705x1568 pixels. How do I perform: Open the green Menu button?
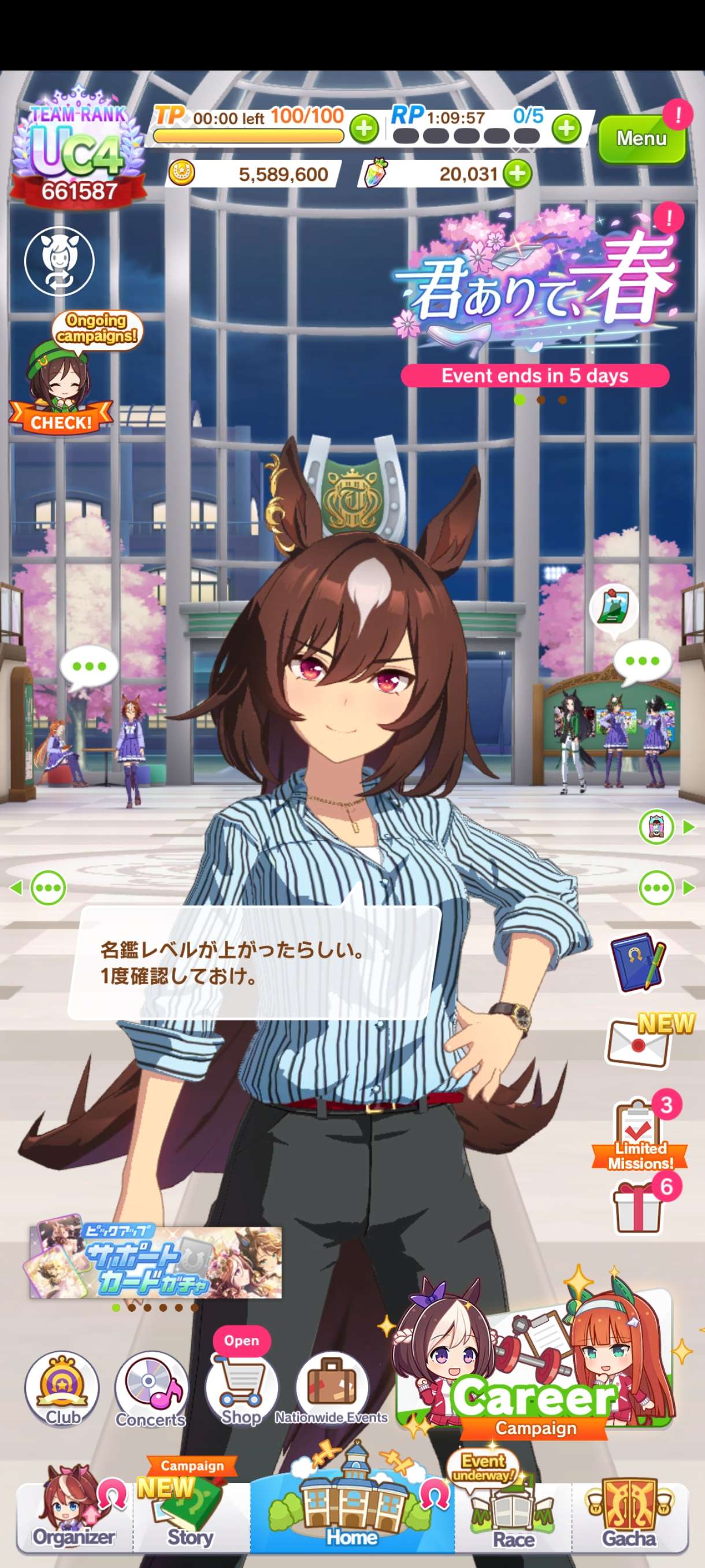pyautogui.click(x=641, y=139)
